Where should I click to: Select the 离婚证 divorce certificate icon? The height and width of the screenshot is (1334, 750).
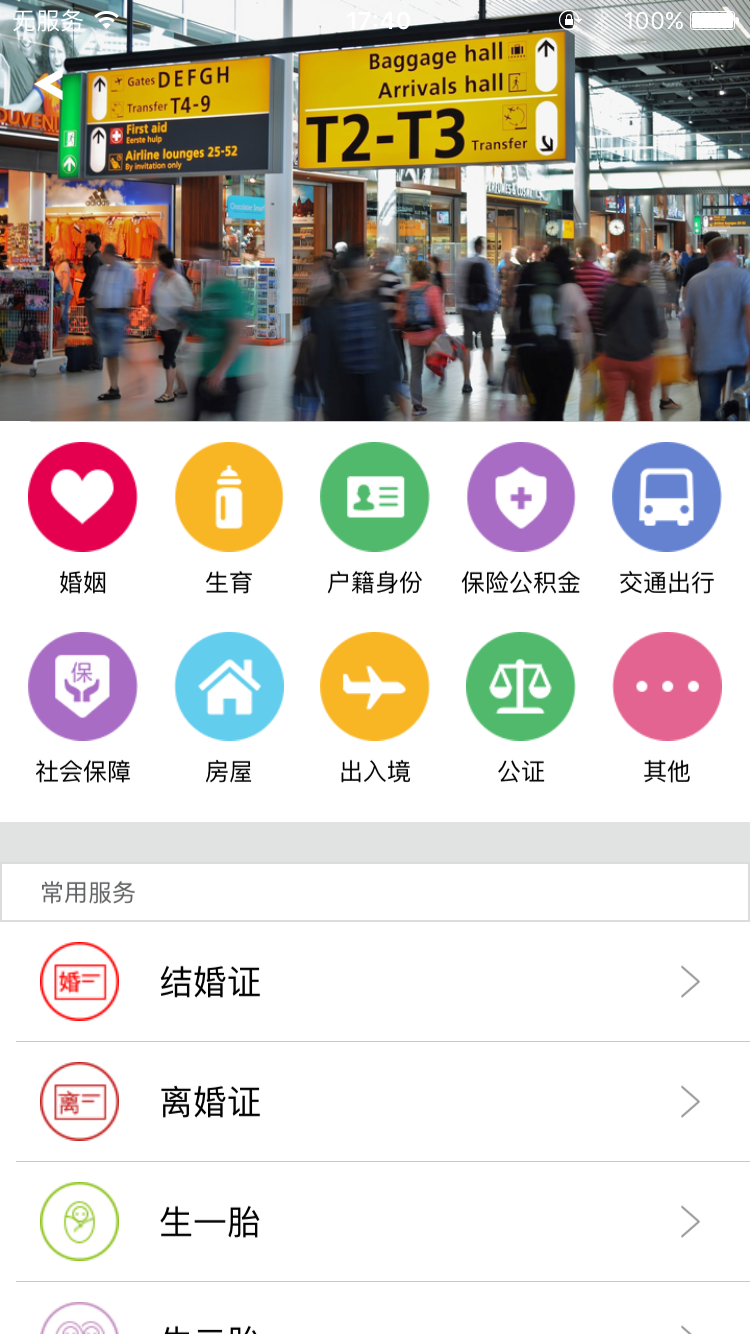(80, 1101)
